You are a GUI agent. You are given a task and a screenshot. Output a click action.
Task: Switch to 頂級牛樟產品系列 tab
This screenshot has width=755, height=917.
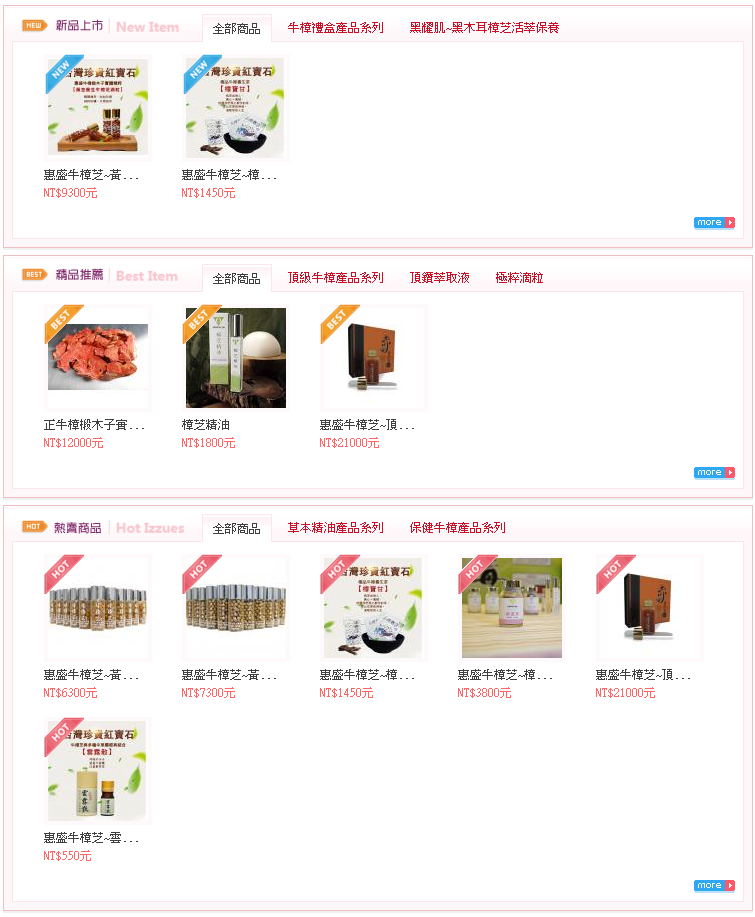coord(335,278)
